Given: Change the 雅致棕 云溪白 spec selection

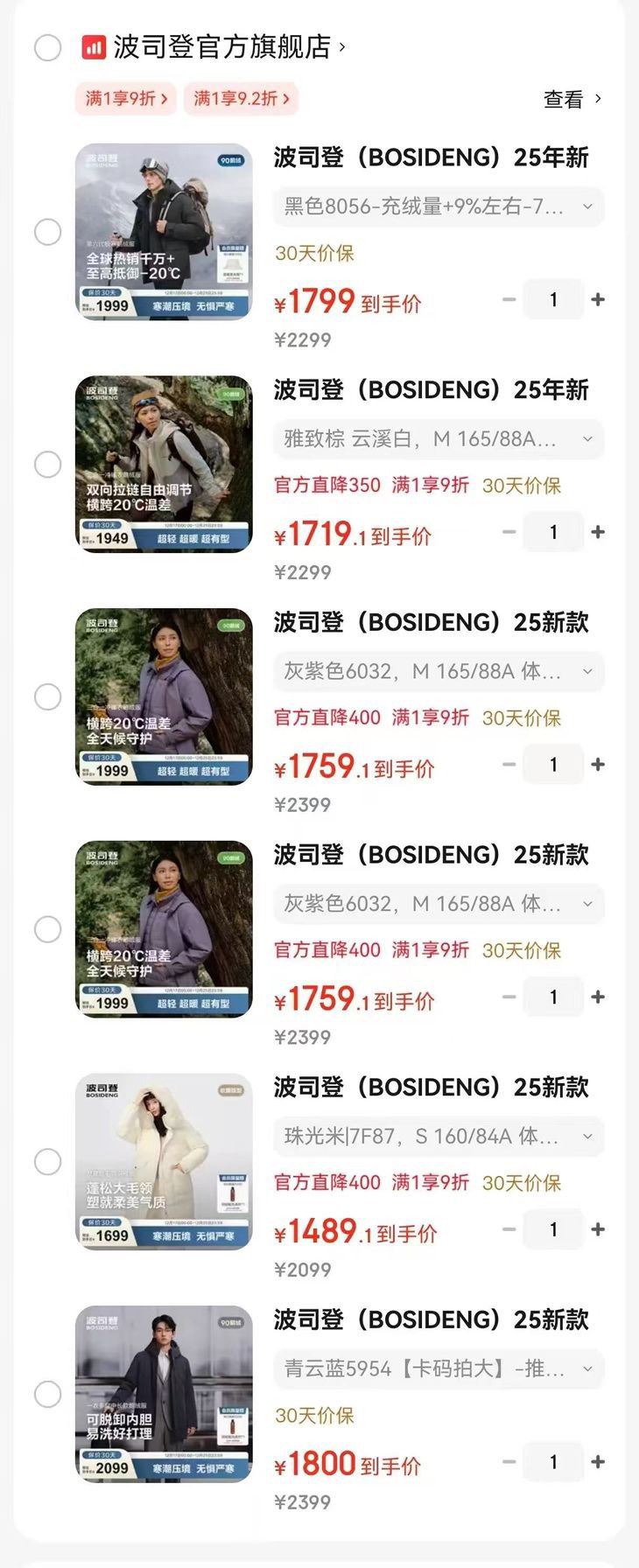Looking at the screenshot, I should point(439,439).
